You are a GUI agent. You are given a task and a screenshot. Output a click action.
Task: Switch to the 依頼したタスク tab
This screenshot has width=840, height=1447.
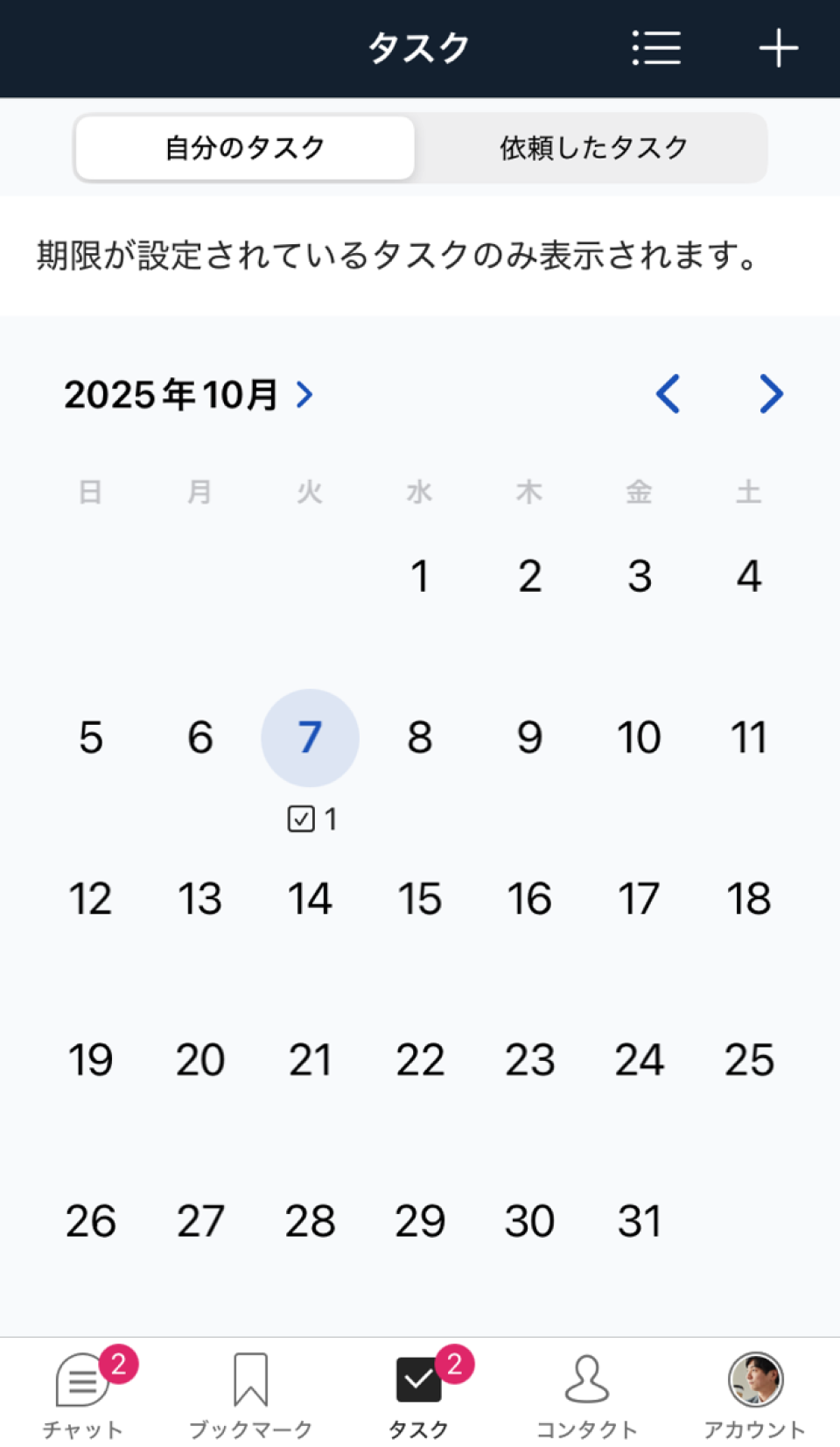[x=592, y=147]
